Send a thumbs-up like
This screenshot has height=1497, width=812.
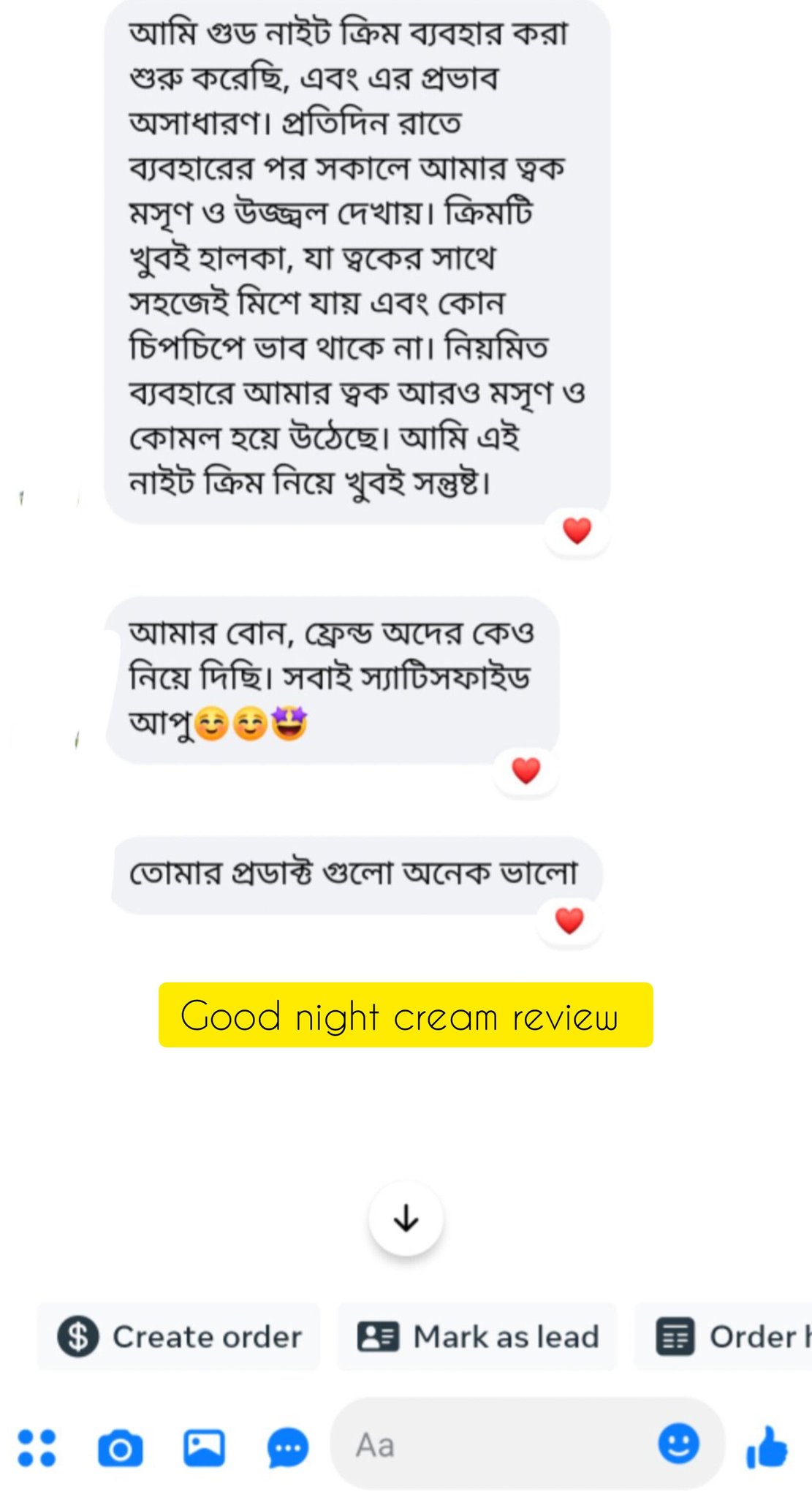(767, 1447)
